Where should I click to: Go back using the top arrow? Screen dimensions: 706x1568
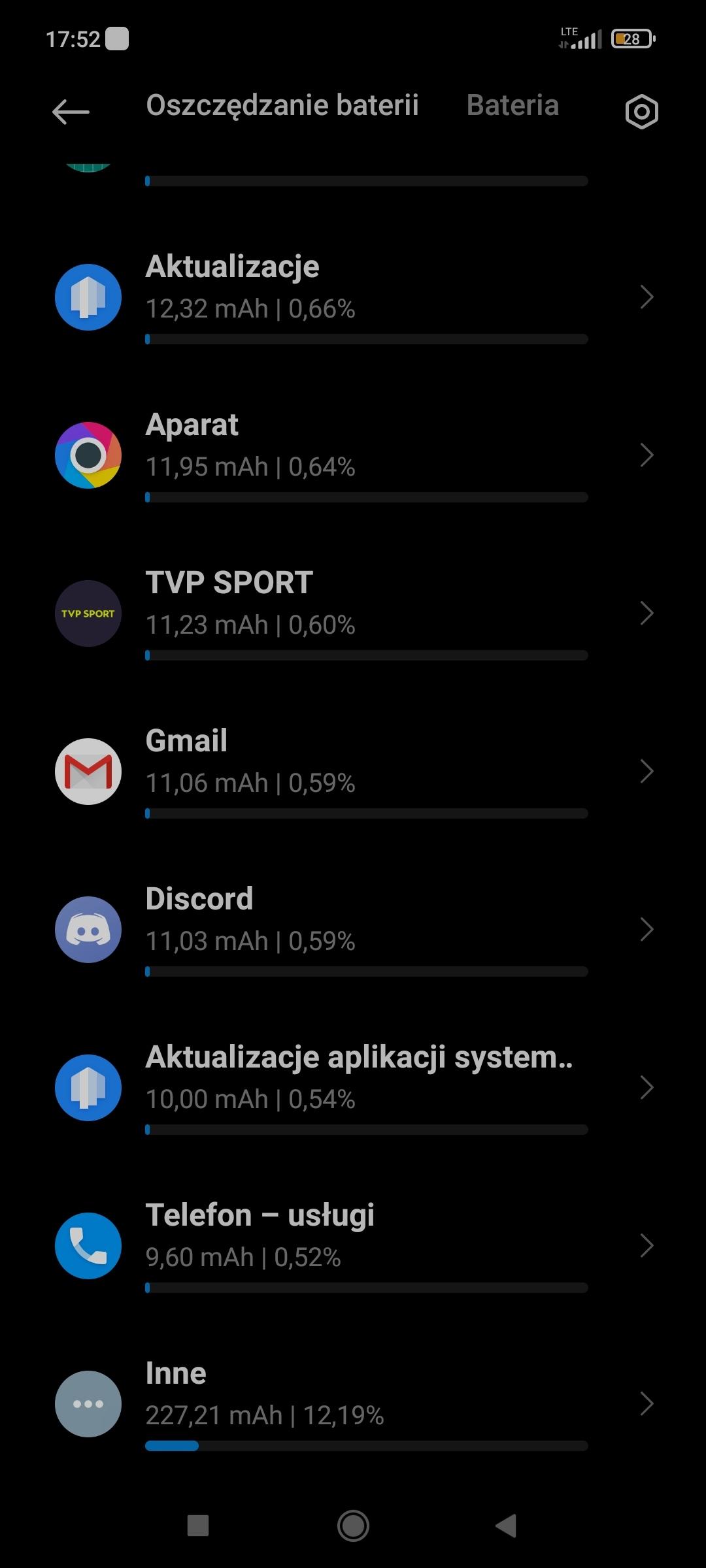pyautogui.click(x=71, y=112)
